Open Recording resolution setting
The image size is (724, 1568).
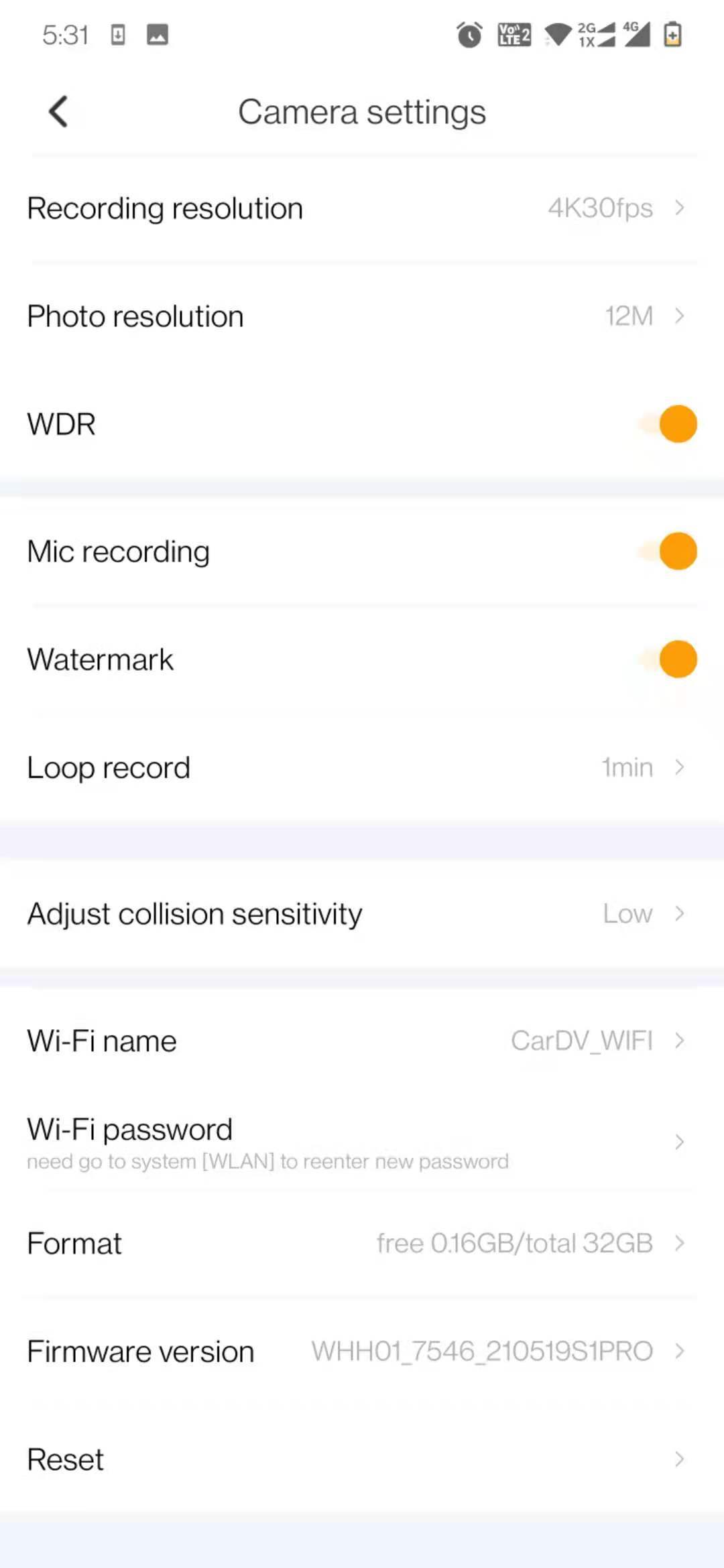point(362,208)
